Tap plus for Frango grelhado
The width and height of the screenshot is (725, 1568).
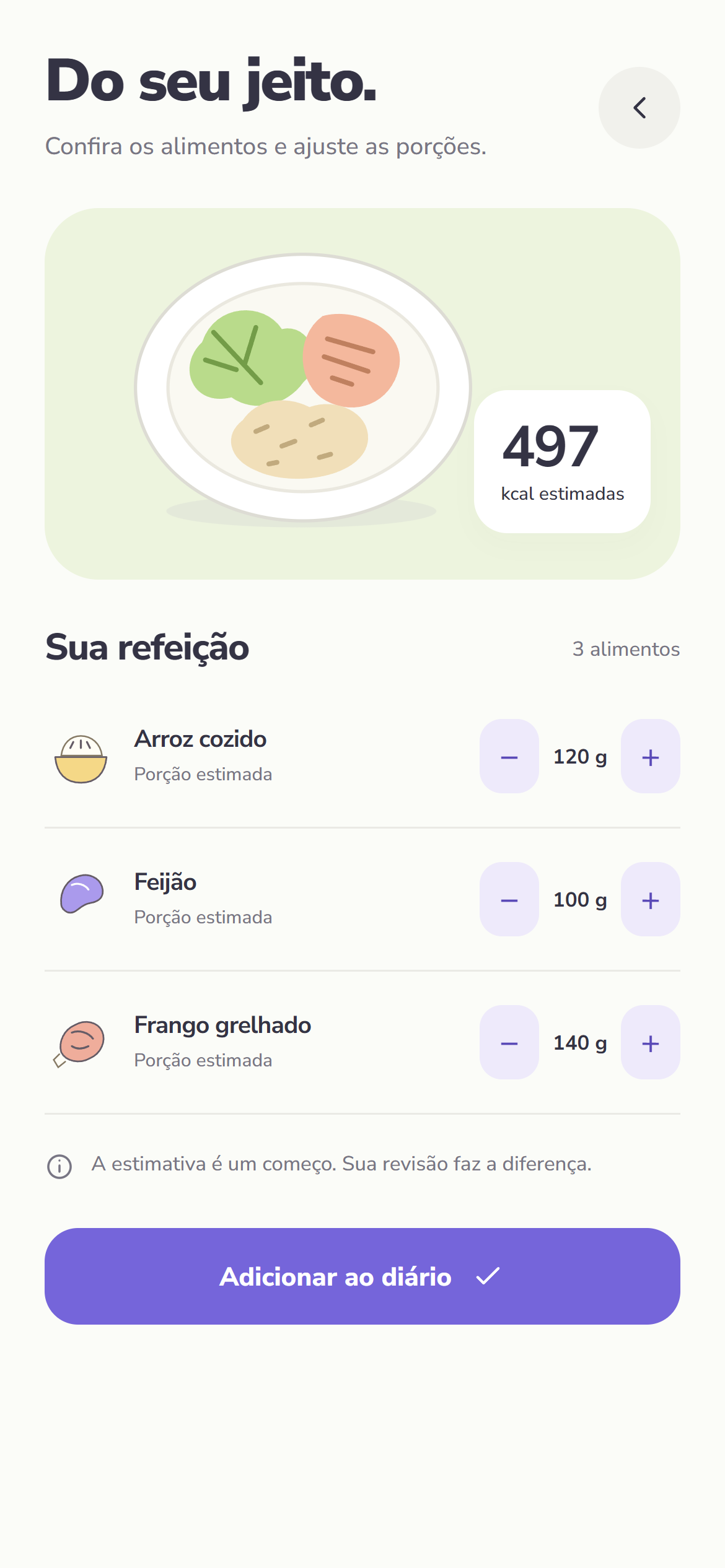[x=651, y=1042]
